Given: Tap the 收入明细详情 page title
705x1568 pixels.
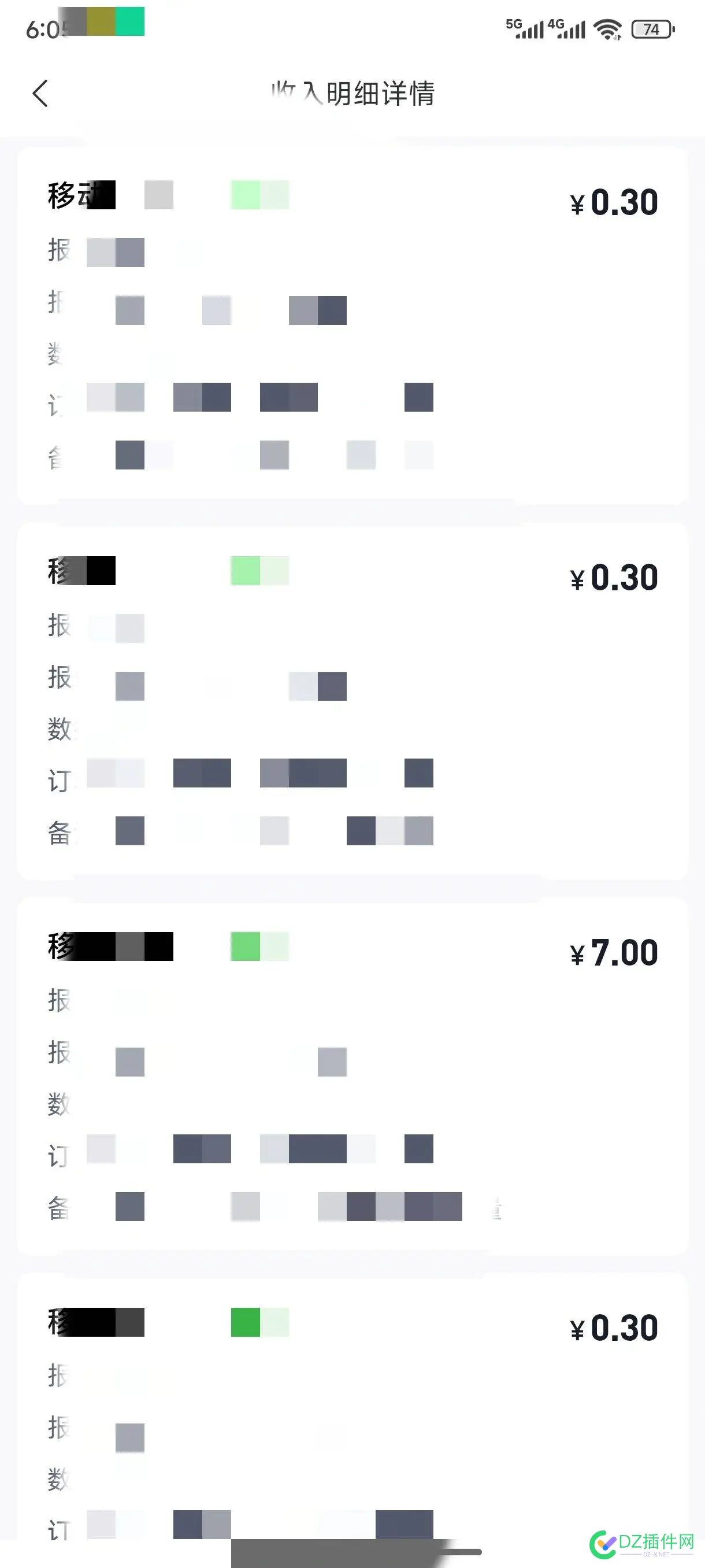Looking at the screenshot, I should point(353,93).
